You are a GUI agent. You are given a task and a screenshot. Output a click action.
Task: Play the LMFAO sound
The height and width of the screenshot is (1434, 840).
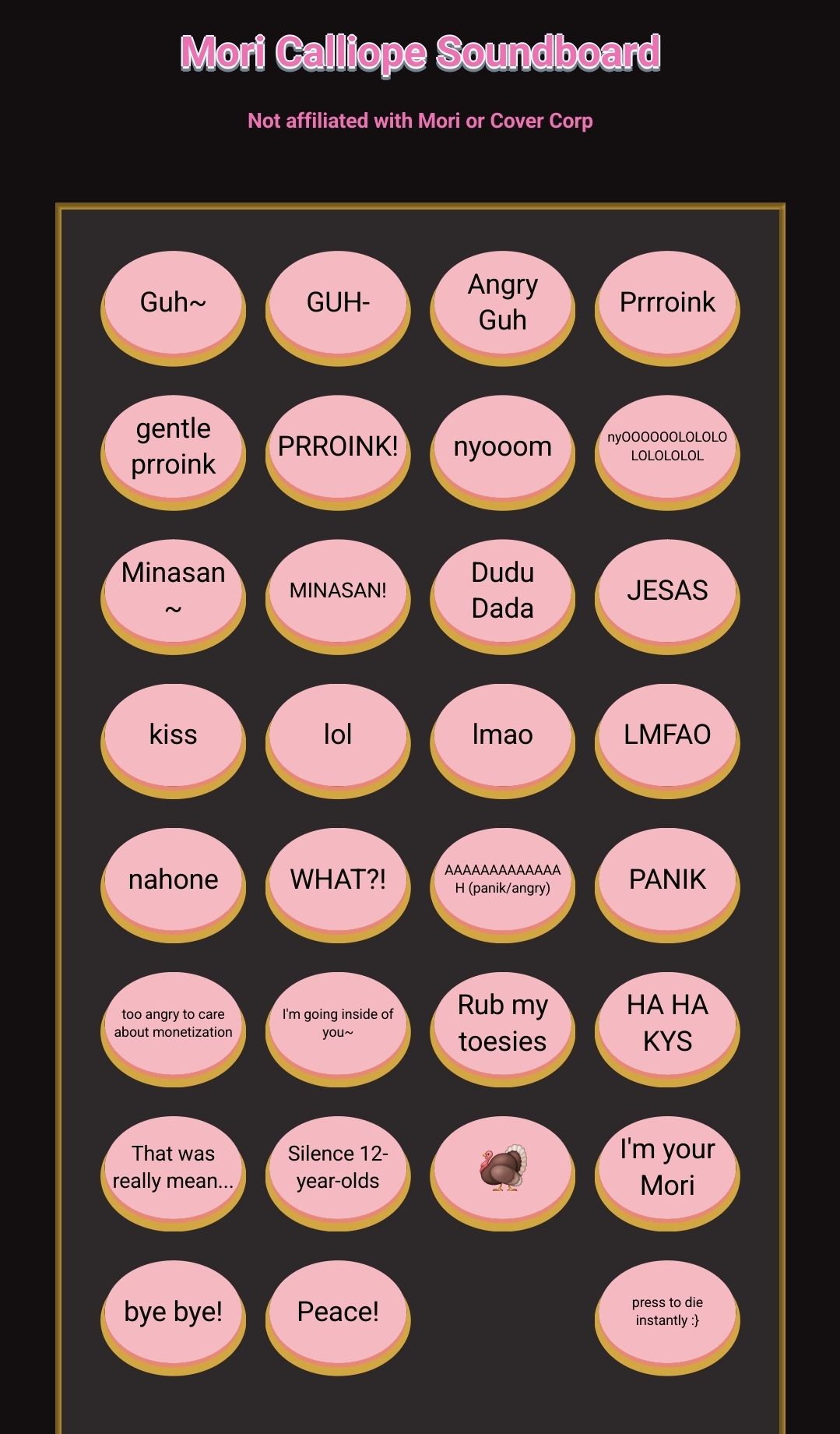click(x=667, y=735)
